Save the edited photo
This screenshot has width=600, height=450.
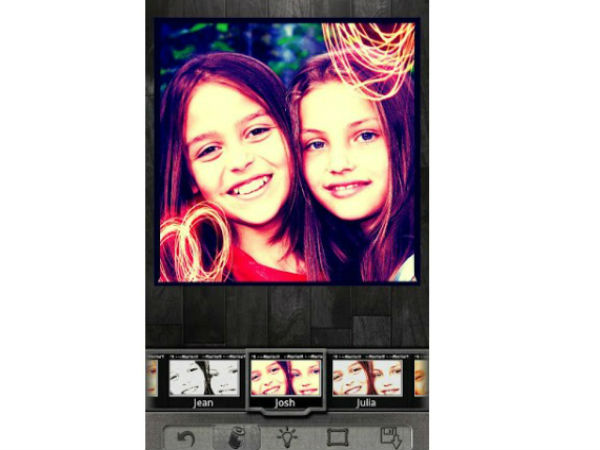[390, 438]
